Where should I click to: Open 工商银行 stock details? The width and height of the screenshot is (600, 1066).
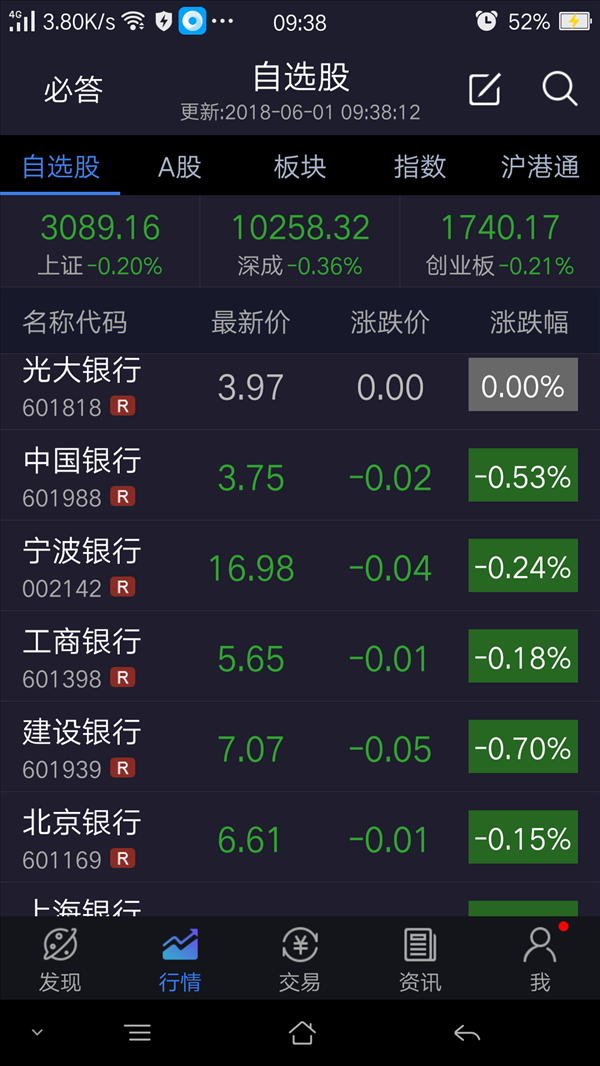300,656
